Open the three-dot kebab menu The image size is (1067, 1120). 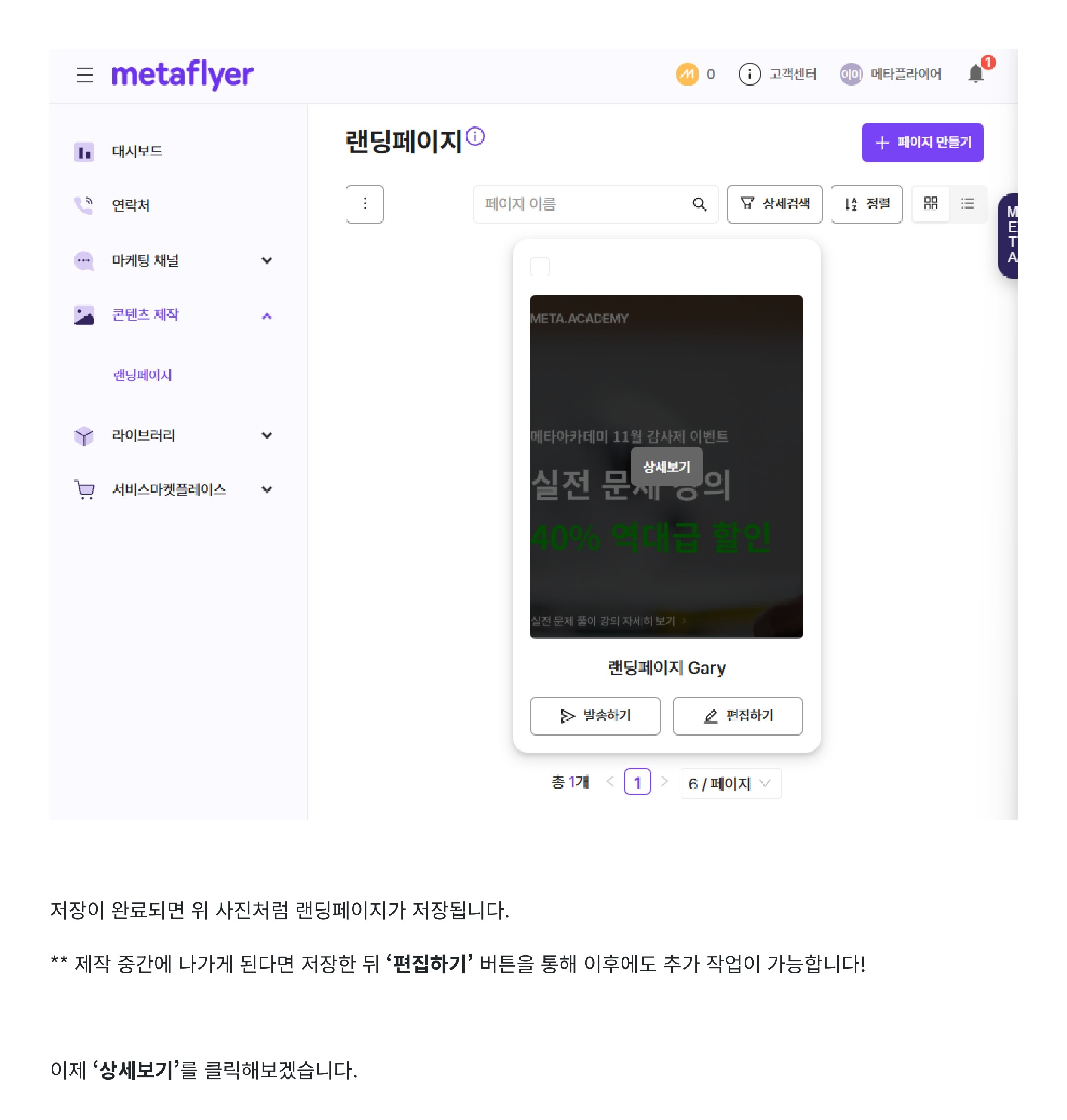point(365,205)
